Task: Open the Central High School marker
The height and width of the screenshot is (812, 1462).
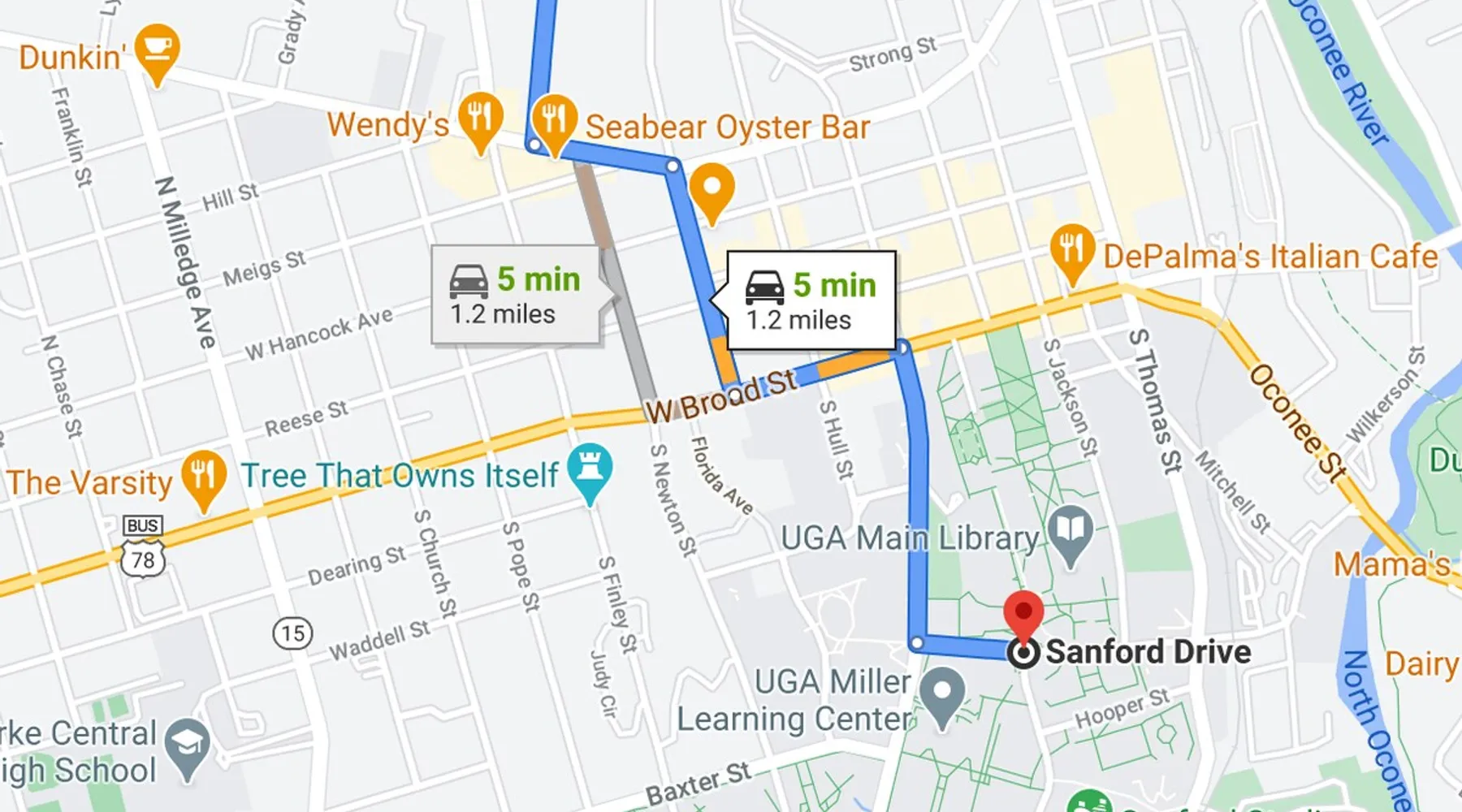Action: click(x=187, y=746)
